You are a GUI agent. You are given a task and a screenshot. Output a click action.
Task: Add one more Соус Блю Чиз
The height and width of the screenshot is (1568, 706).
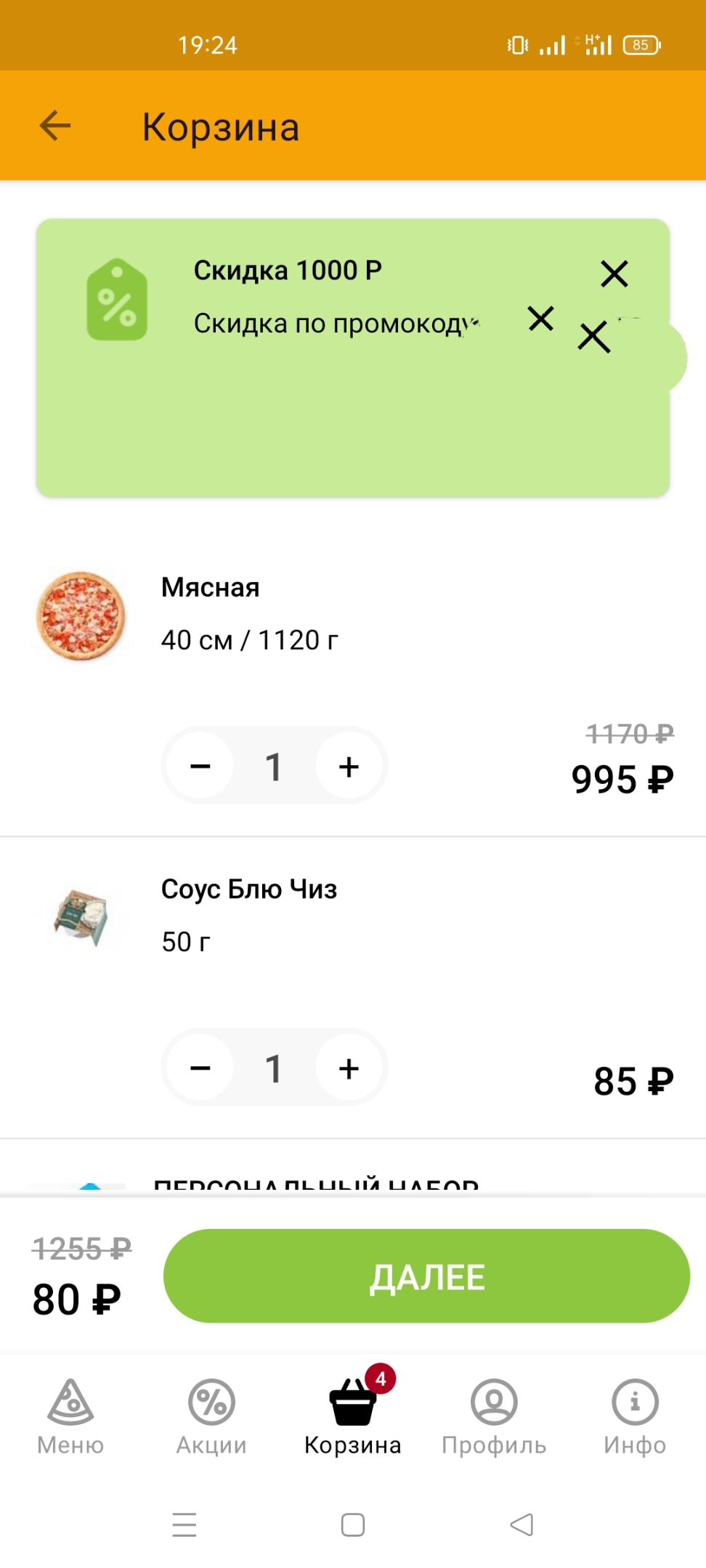coord(349,1068)
